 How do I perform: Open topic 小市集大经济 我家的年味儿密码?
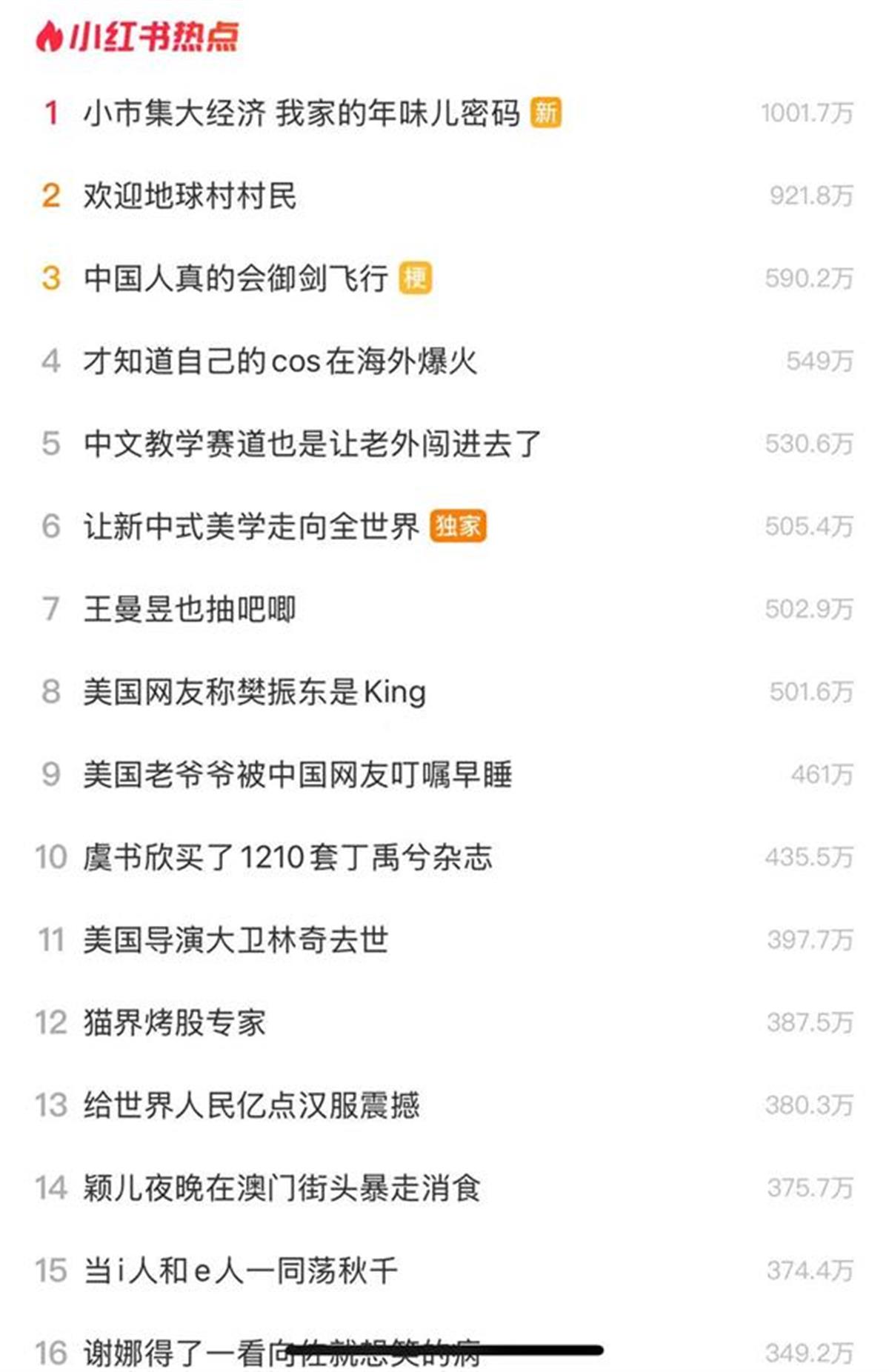point(301,113)
